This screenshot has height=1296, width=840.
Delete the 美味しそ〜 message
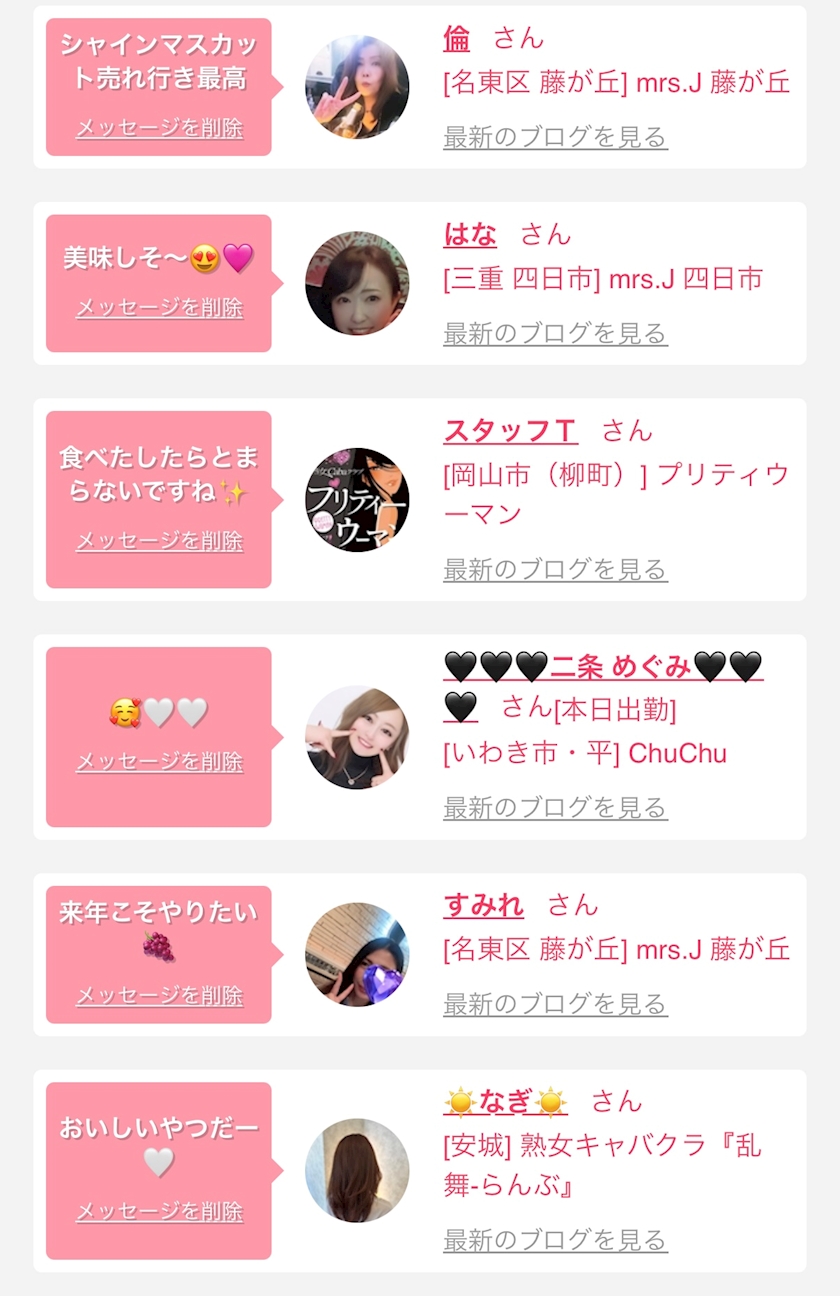(159, 307)
